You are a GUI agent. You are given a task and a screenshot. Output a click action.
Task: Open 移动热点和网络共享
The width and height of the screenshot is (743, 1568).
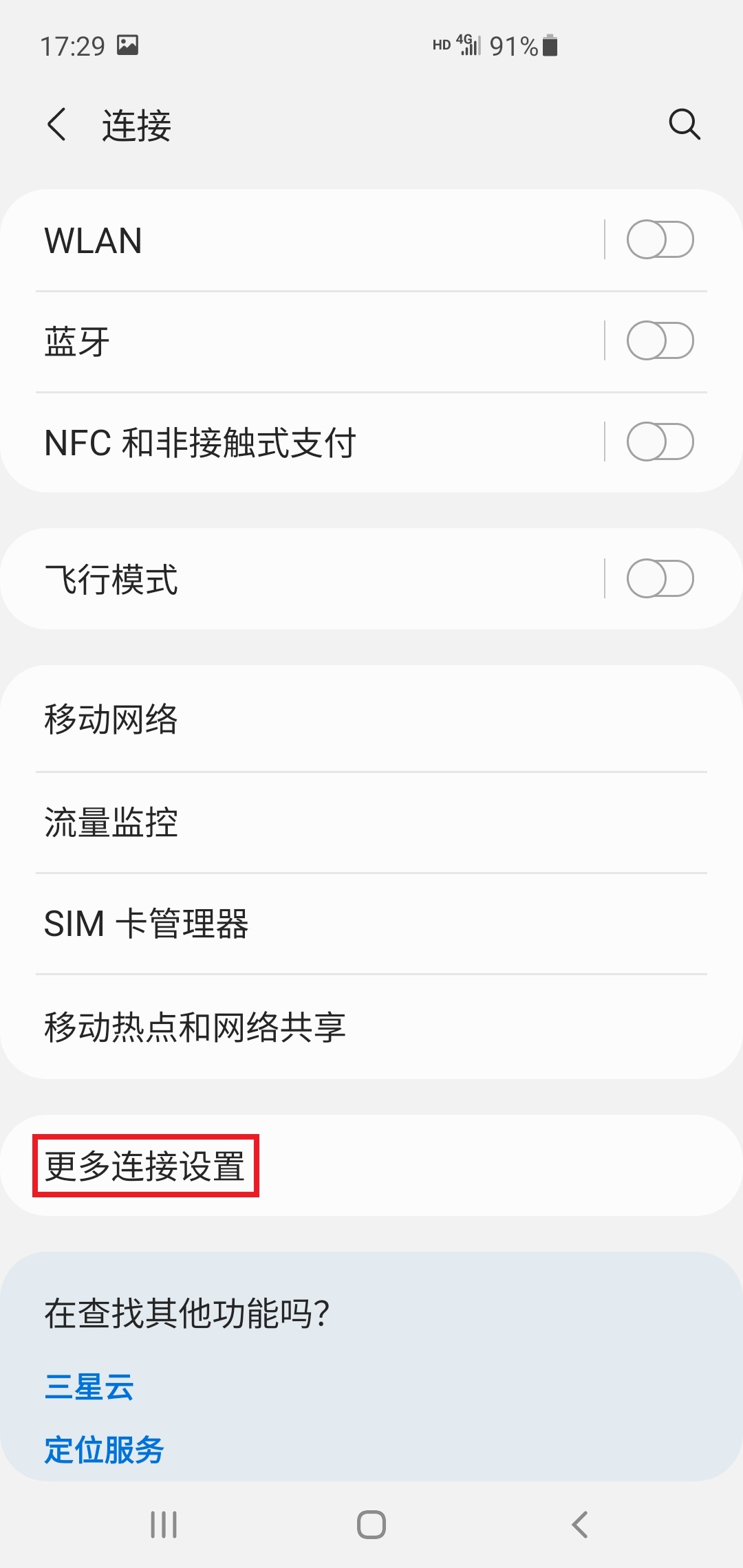[371, 1027]
